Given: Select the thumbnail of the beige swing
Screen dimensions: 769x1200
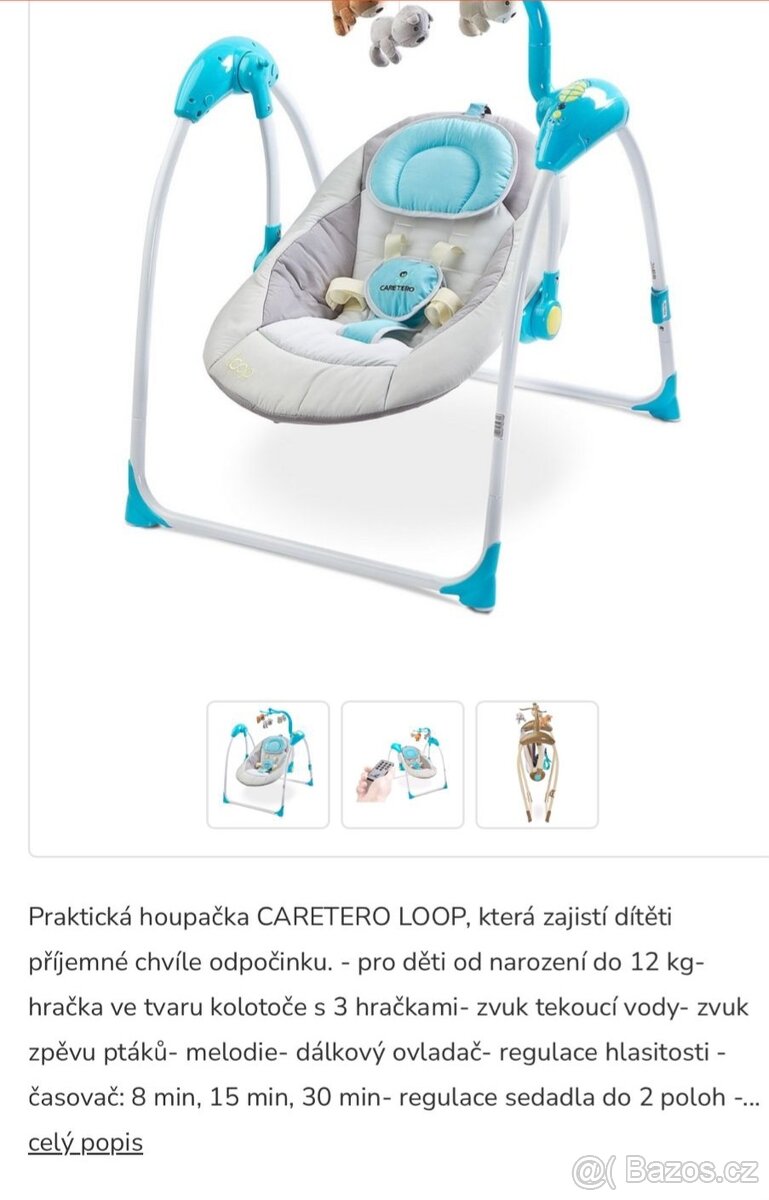Looking at the screenshot, I should (537, 765).
